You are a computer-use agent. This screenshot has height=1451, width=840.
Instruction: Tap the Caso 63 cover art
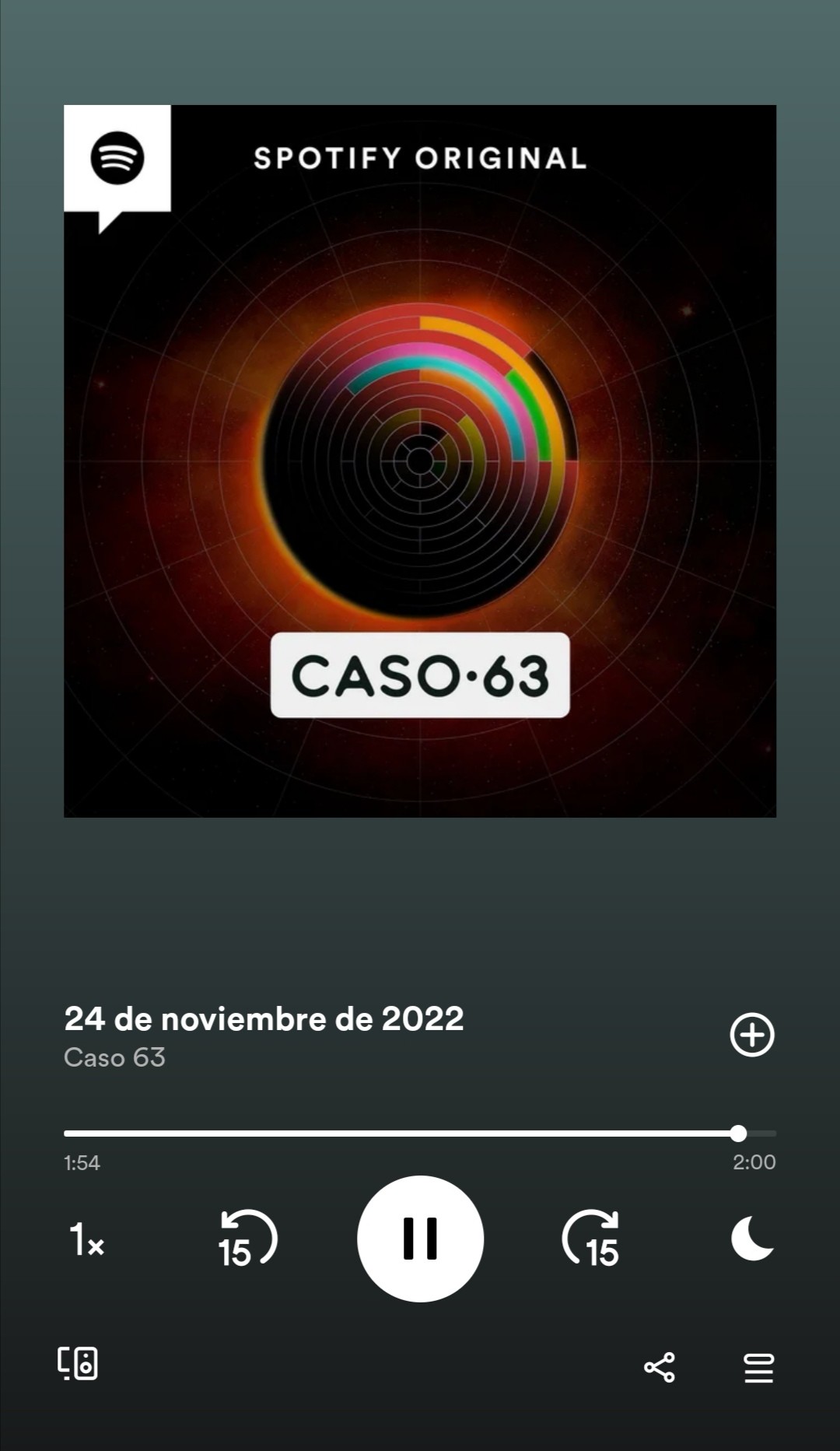pos(420,461)
